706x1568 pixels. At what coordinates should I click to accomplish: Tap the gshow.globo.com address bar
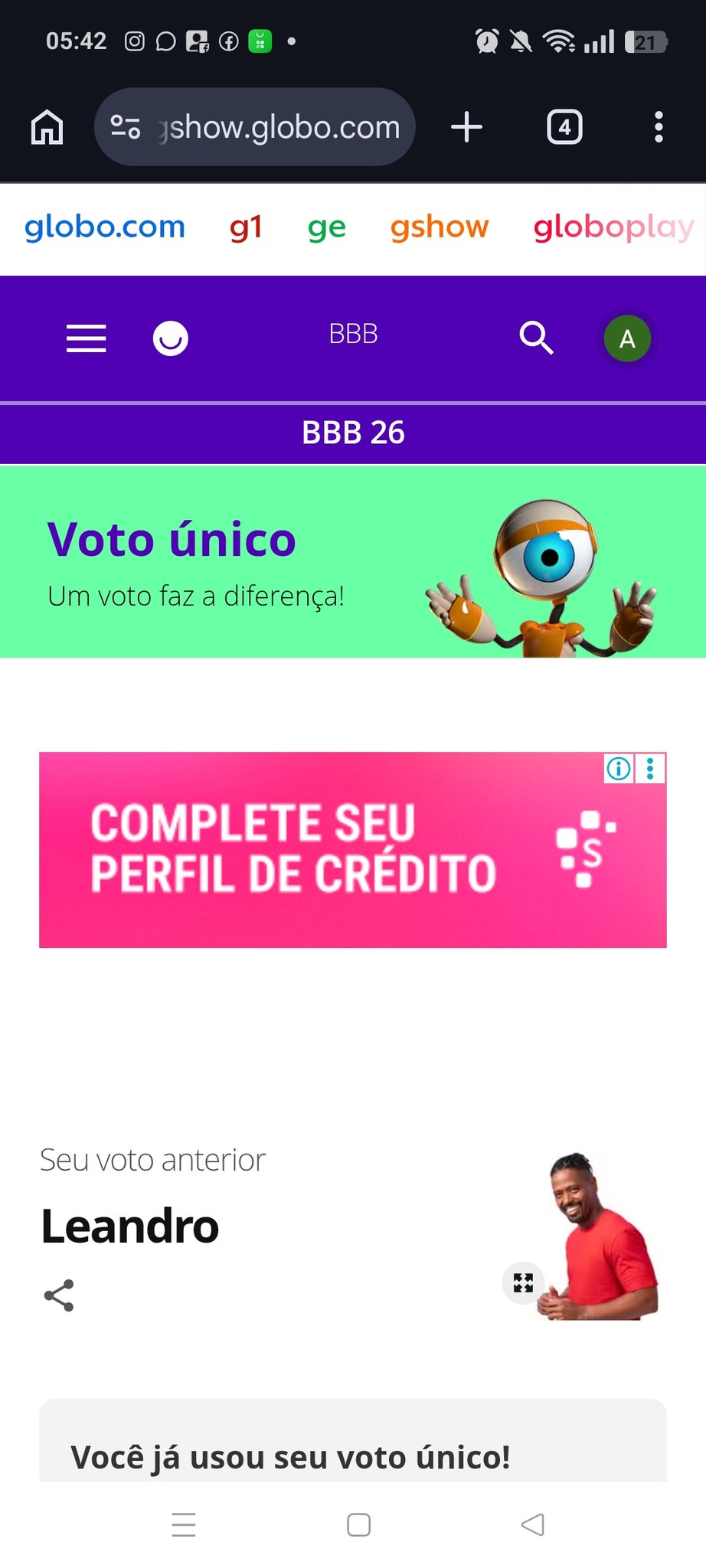(255, 127)
